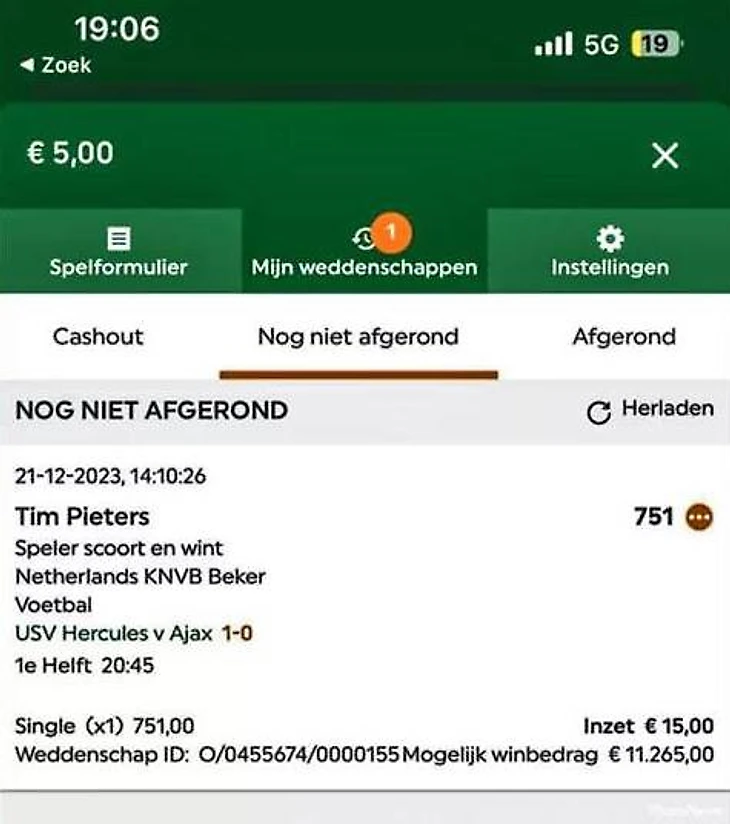This screenshot has height=824, width=730.
Task: Open more options next to odds 751
Action: pos(700,517)
